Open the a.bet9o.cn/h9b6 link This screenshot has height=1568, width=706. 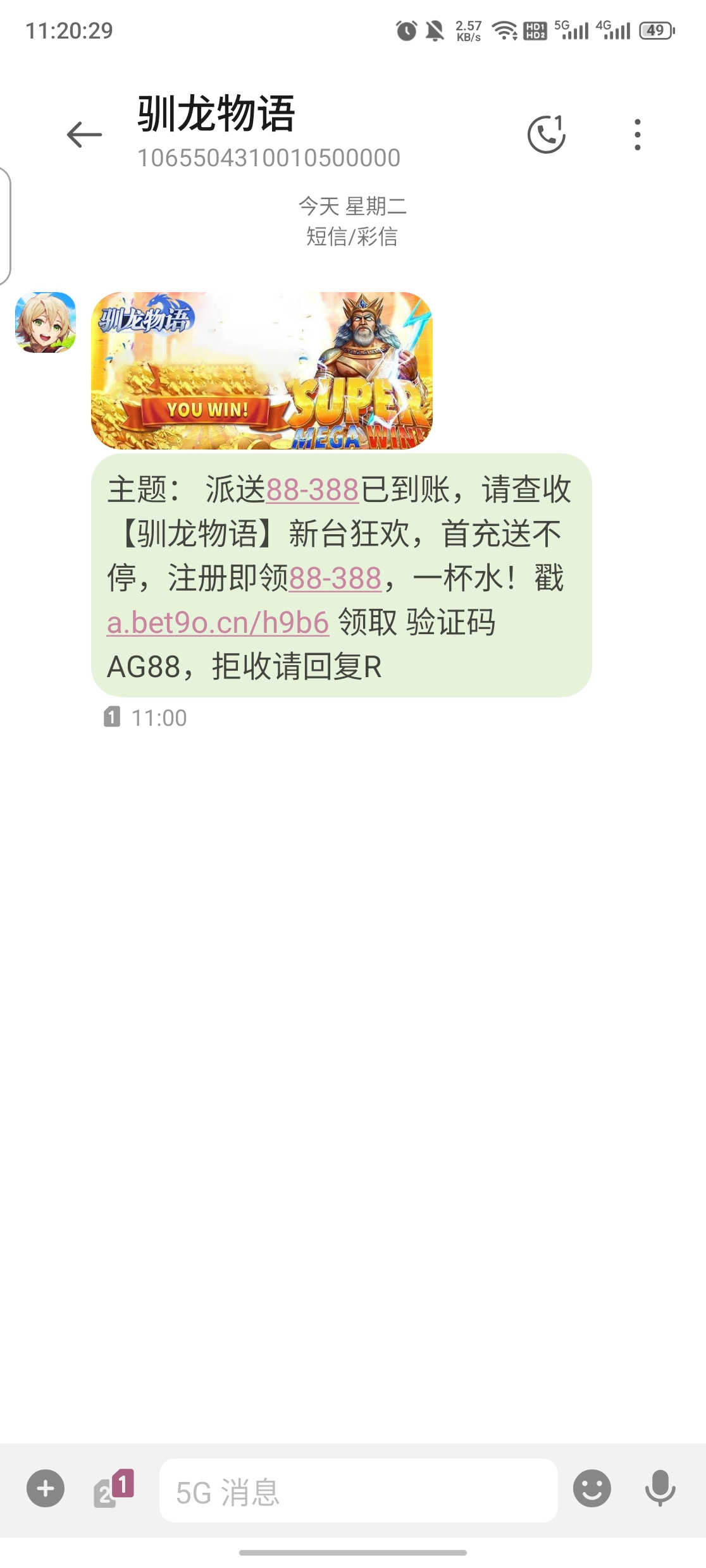coord(218,623)
